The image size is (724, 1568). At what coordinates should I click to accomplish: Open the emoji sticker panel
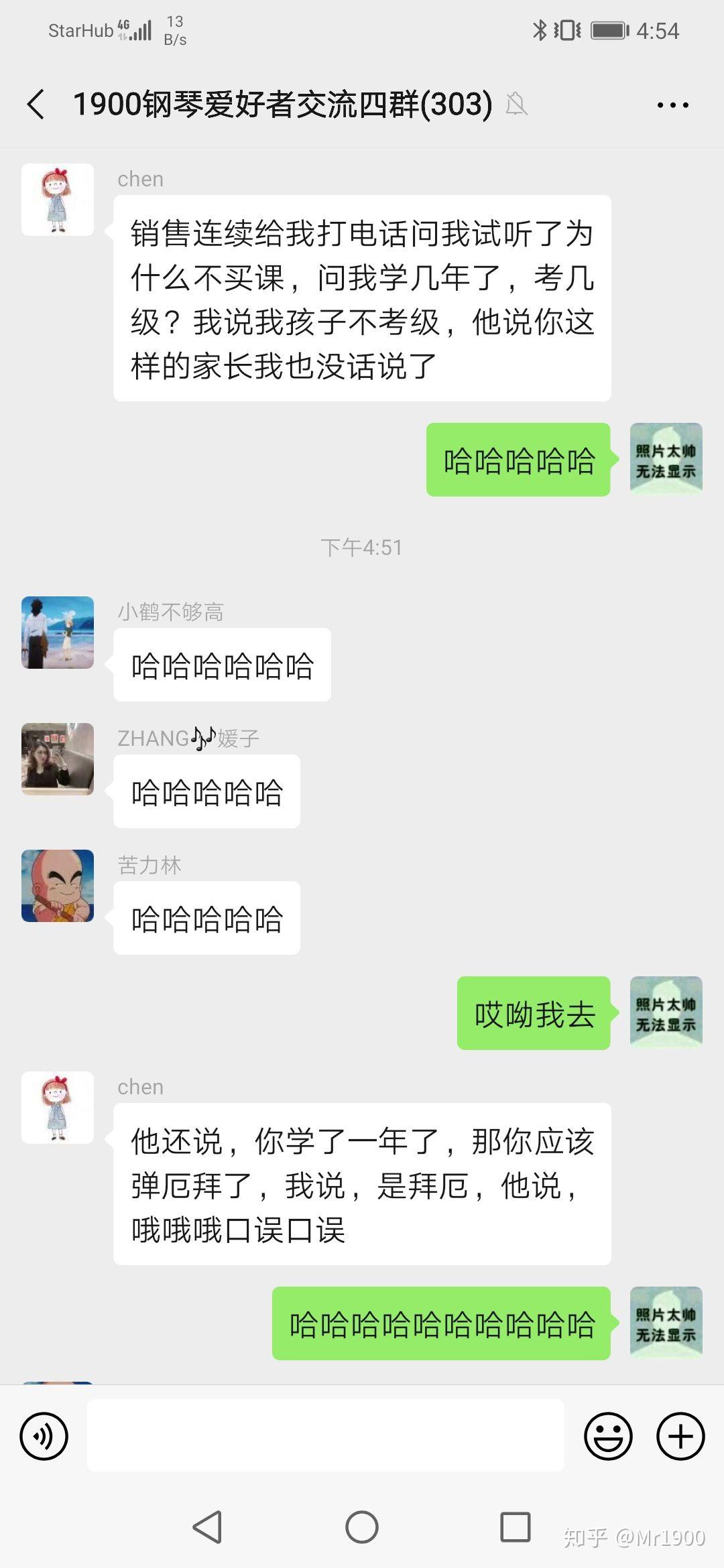608,1436
